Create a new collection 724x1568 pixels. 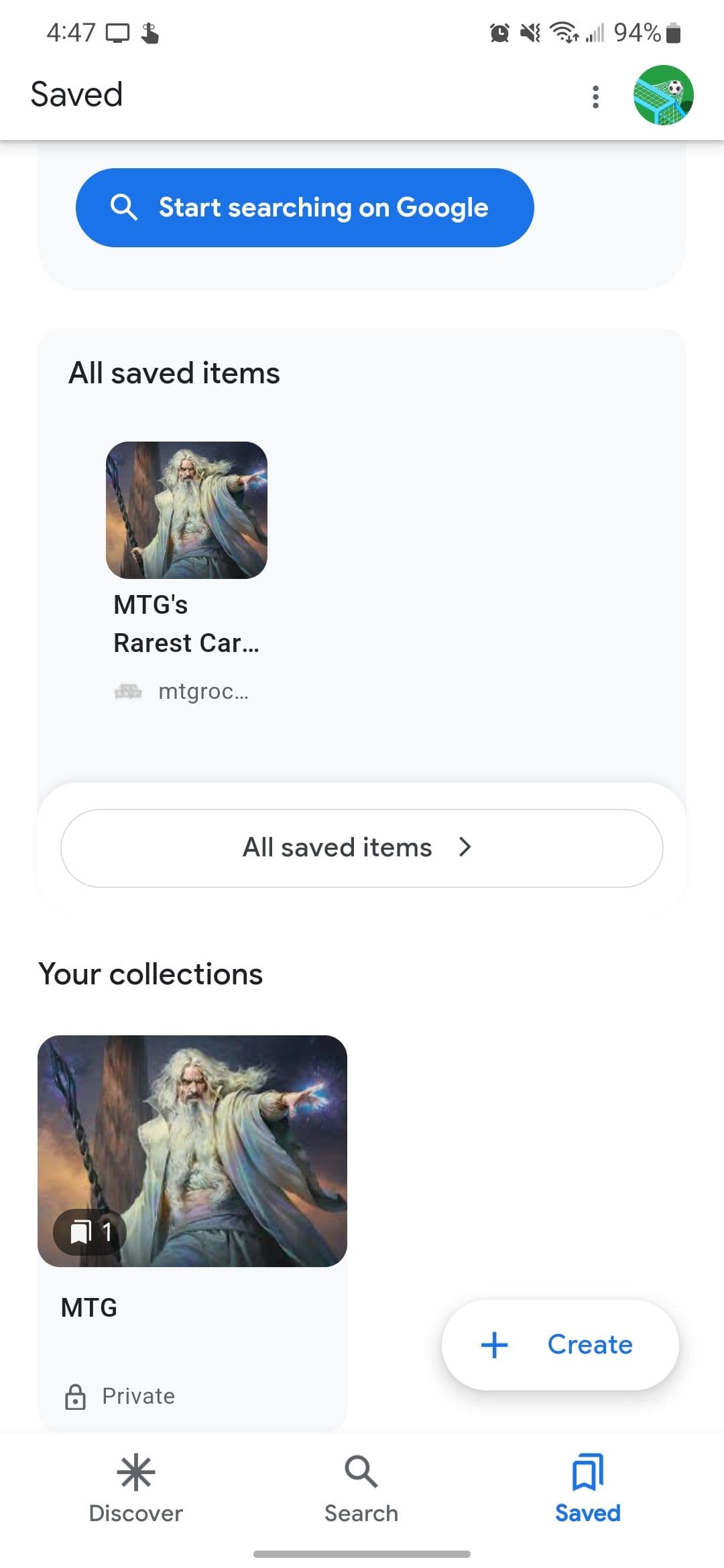click(x=560, y=1344)
